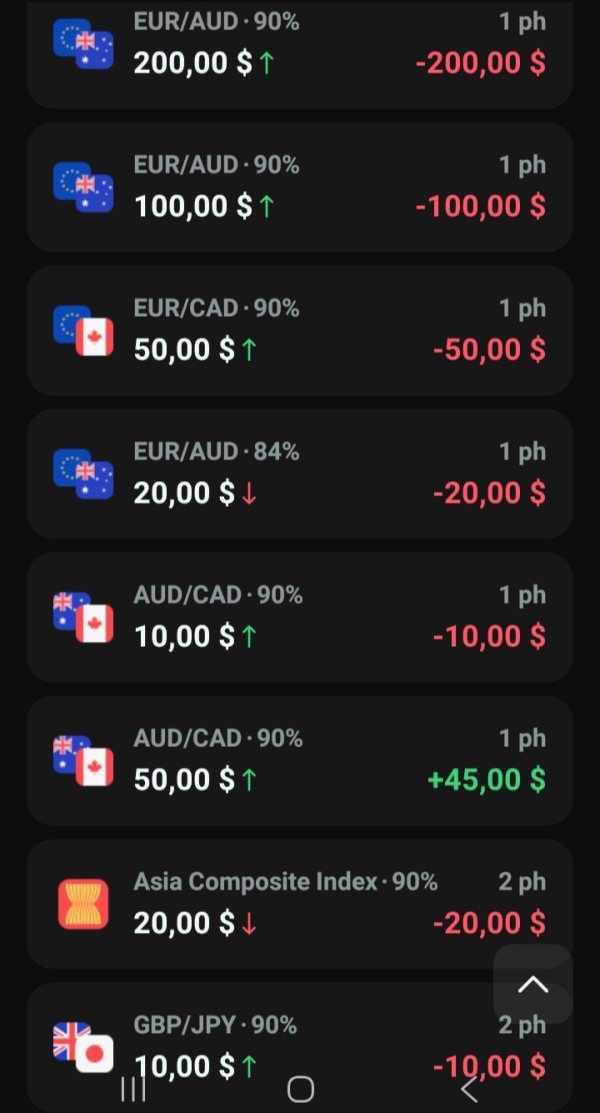
Task: View the AUD/CAD trade with +45,00 $ profit
Action: click(300, 760)
